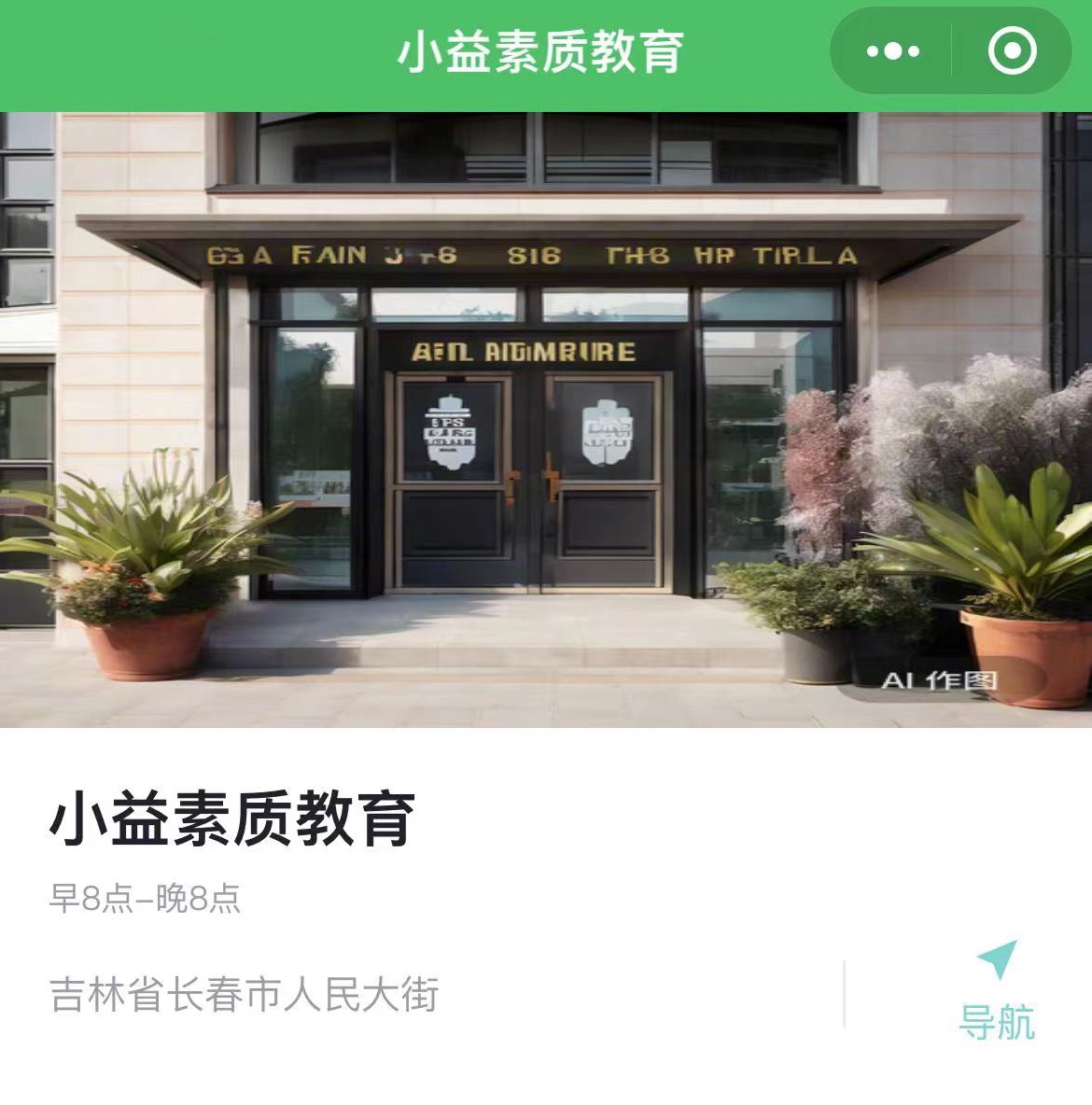Start navigation with the 导航 button

[996, 993]
